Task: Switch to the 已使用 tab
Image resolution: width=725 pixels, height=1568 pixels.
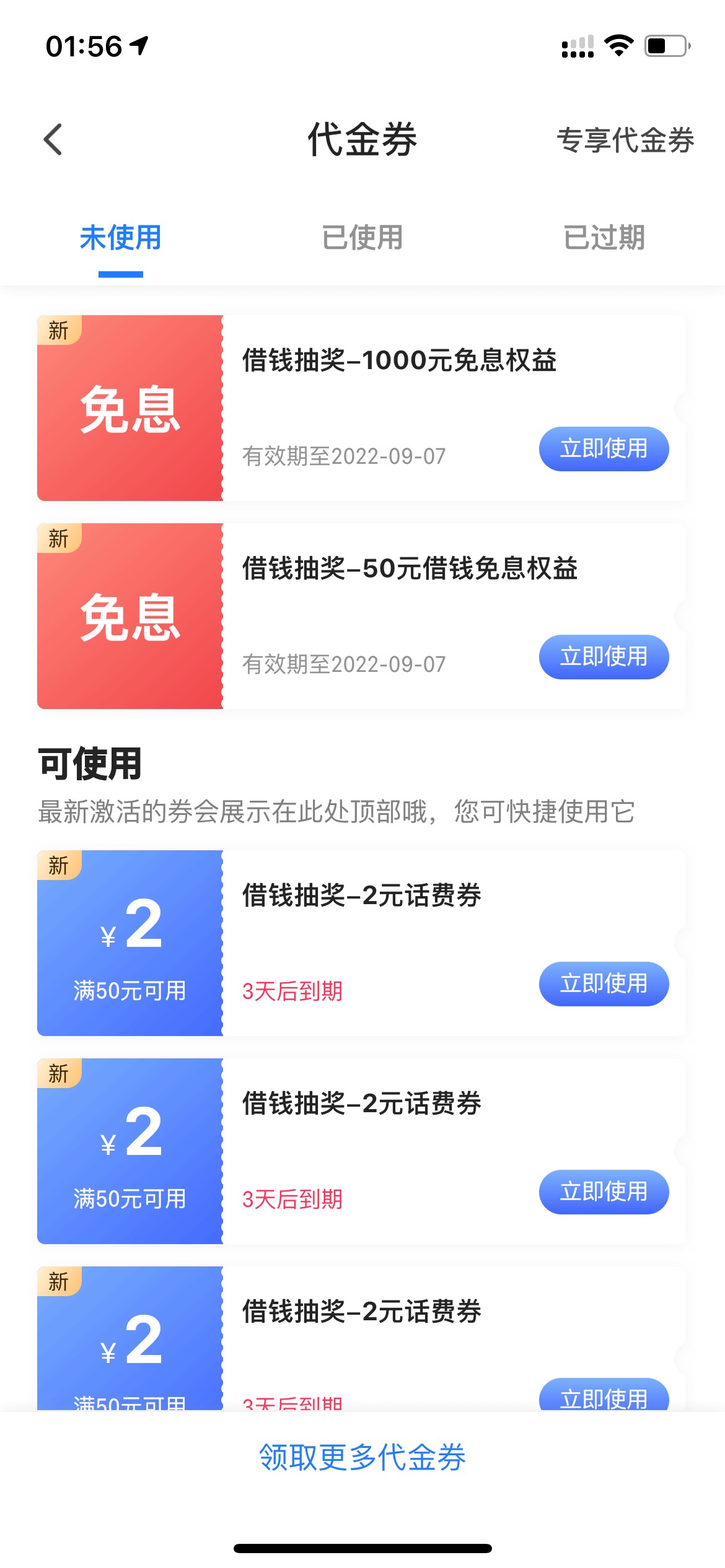Action: click(x=362, y=238)
